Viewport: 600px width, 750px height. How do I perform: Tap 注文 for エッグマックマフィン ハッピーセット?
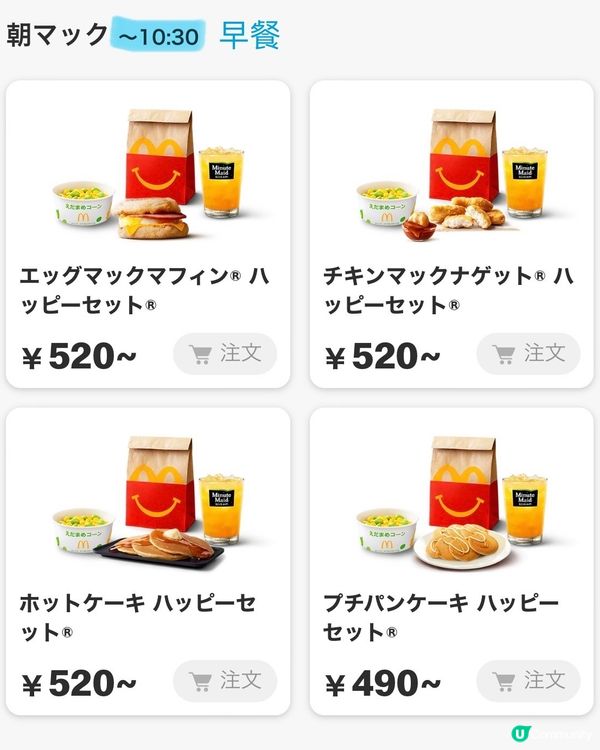[x=225, y=354]
